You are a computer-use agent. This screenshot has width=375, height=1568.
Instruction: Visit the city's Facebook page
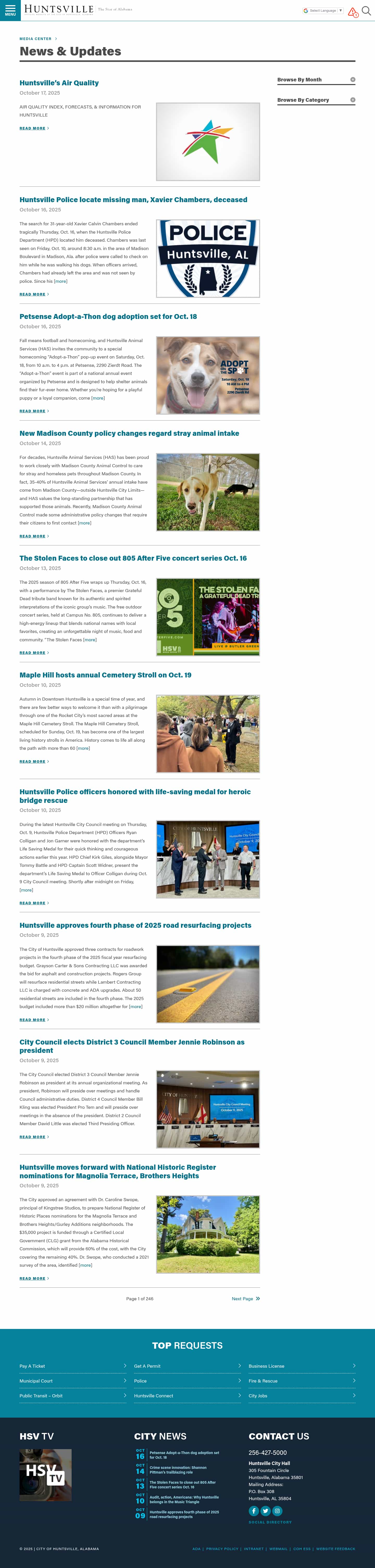point(254,1511)
